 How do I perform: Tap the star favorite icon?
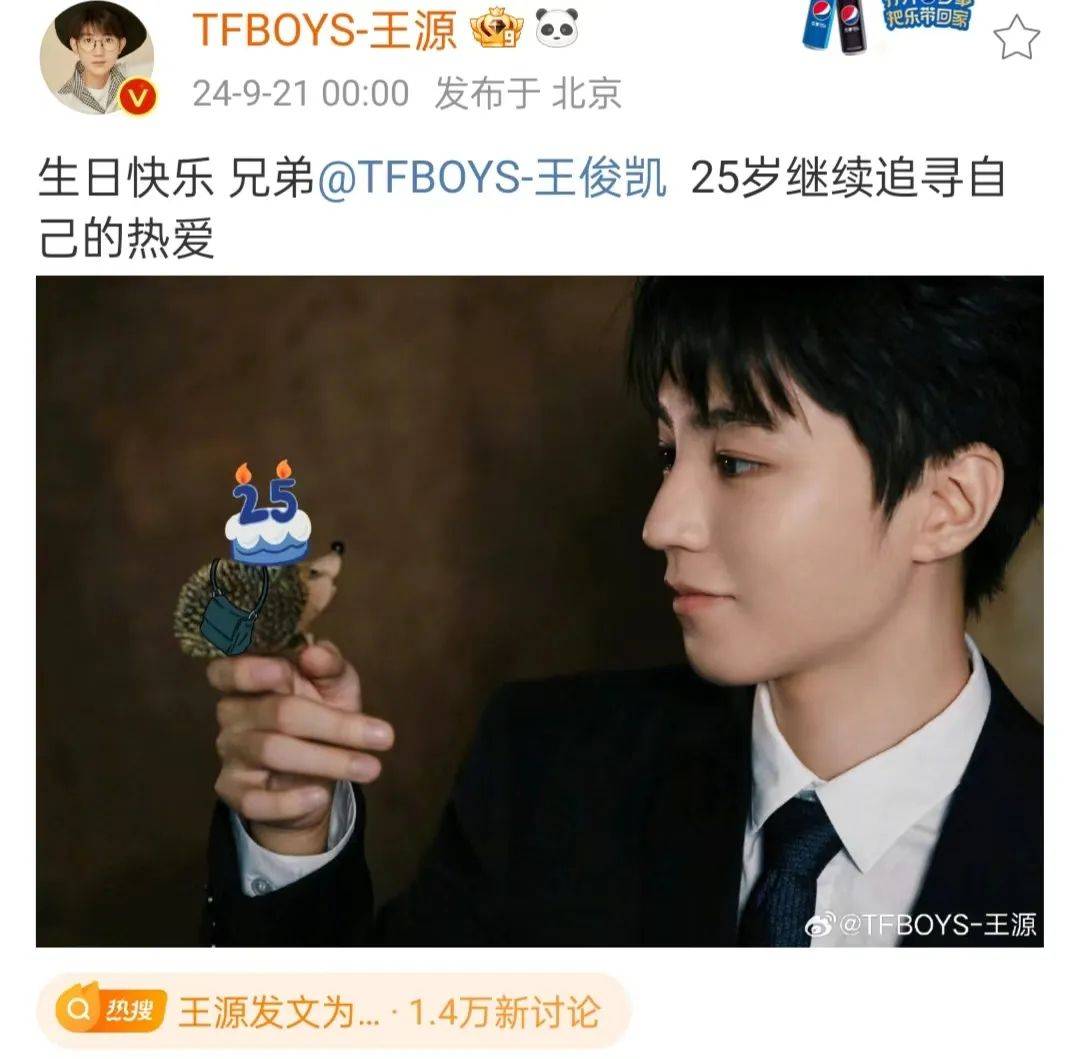pos(1016,38)
